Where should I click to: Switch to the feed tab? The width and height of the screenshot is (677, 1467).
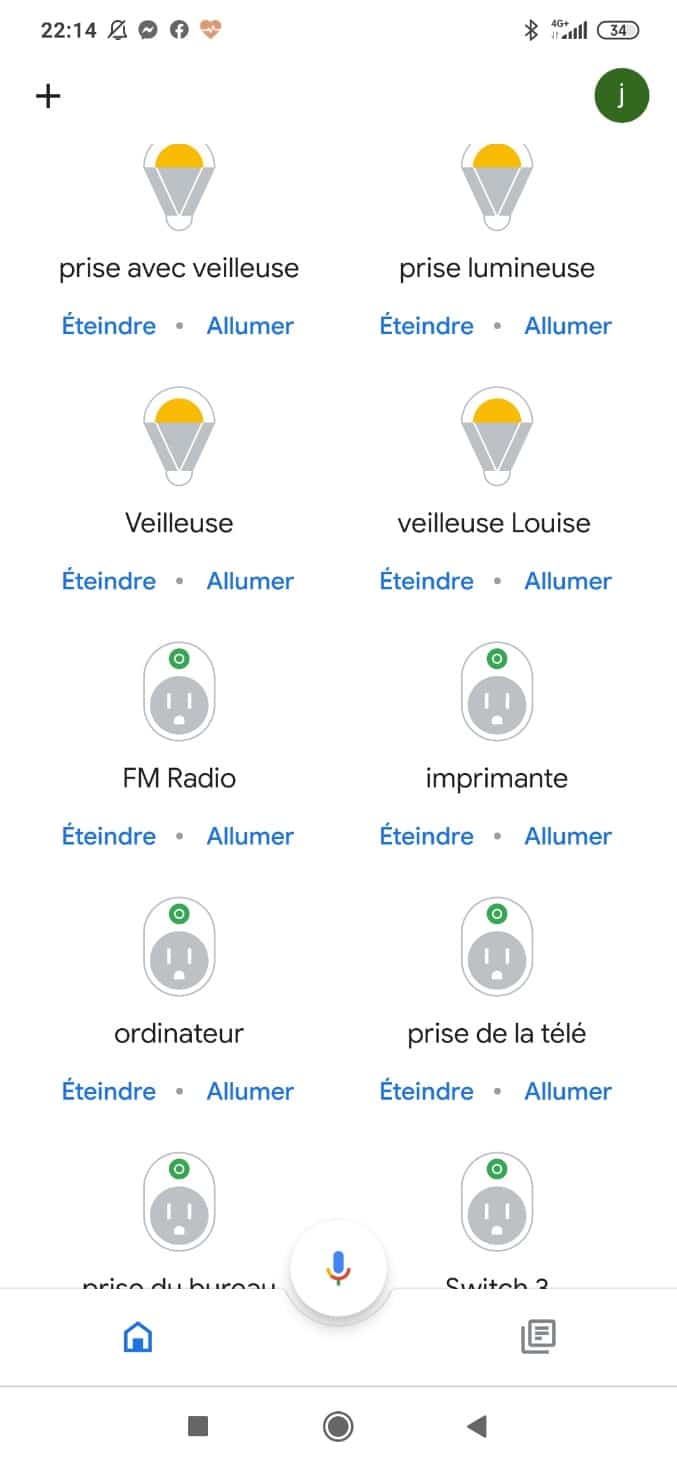click(538, 1336)
